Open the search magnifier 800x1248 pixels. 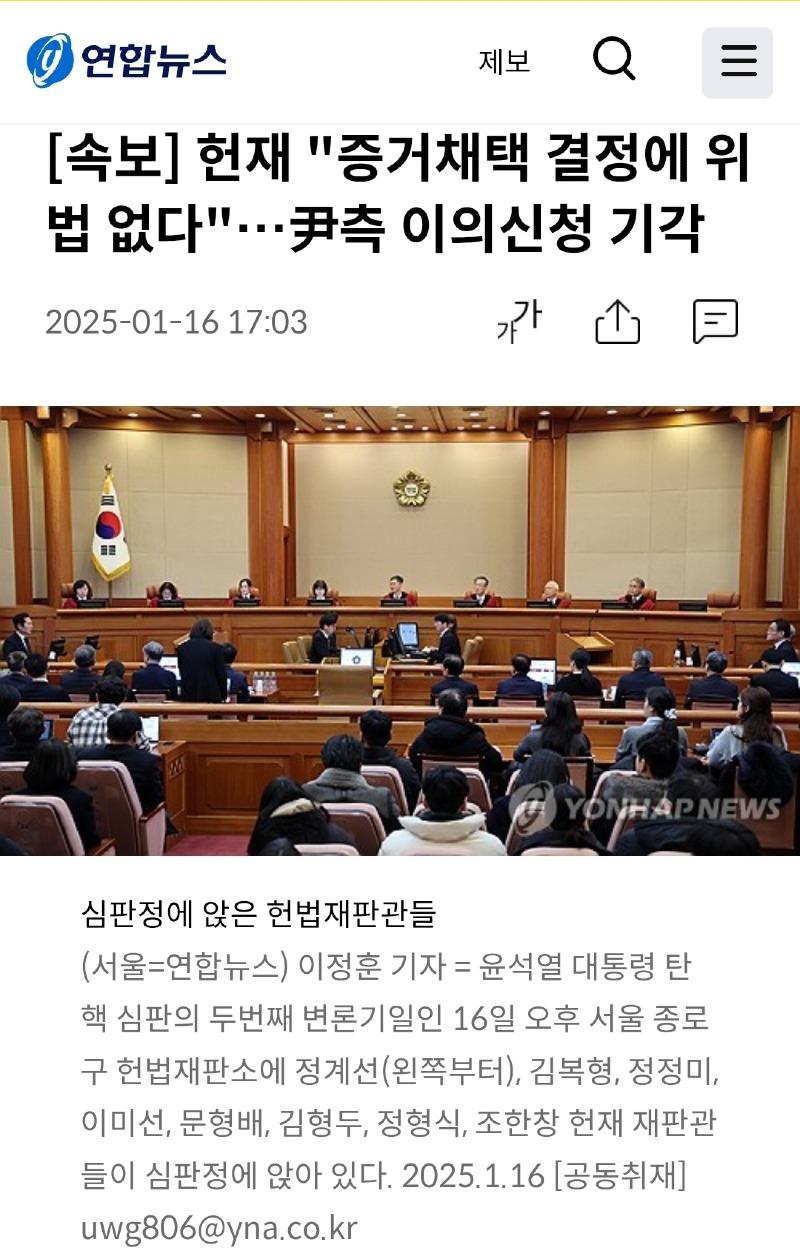pyautogui.click(x=614, y=60)
